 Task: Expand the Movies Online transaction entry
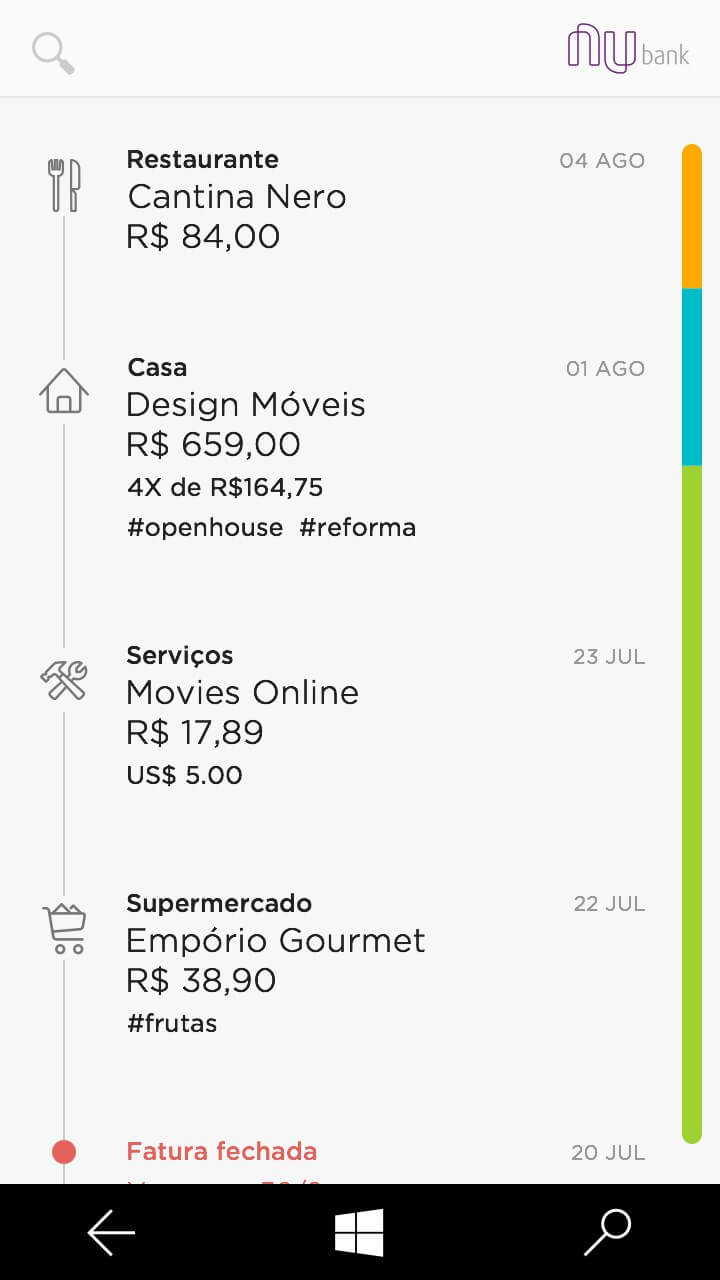tap(242, 692)
